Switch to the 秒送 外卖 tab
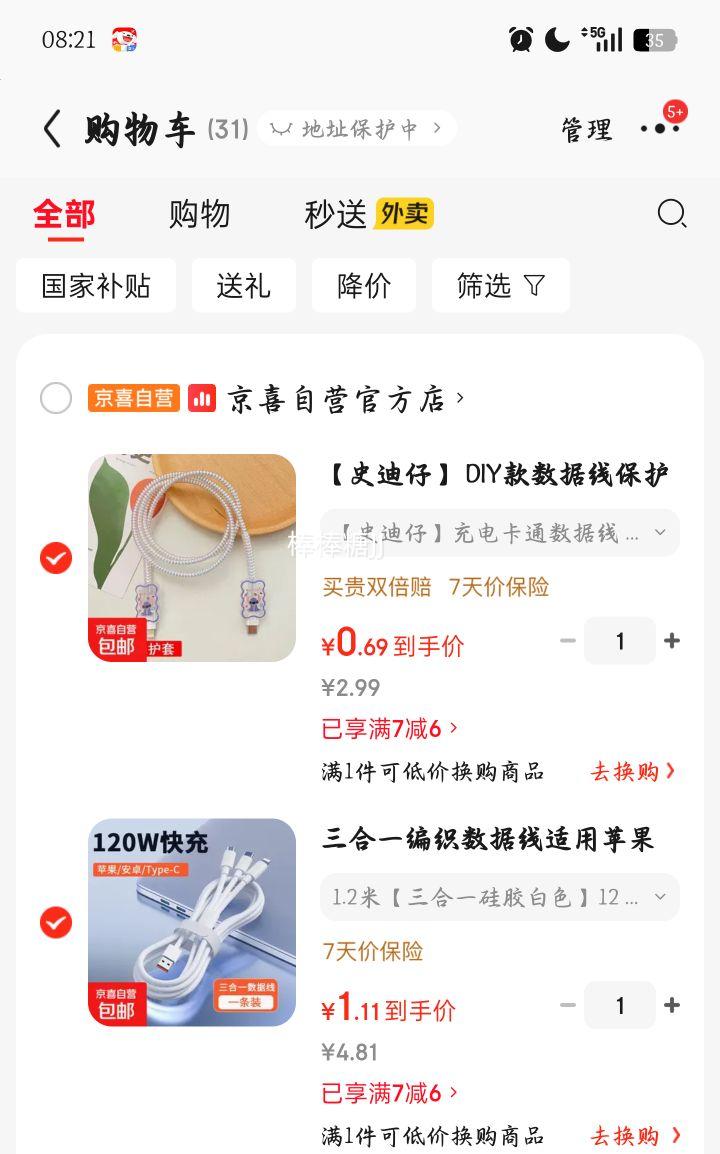The height and width of the screenshot is (1154, 720). (369, 214)
